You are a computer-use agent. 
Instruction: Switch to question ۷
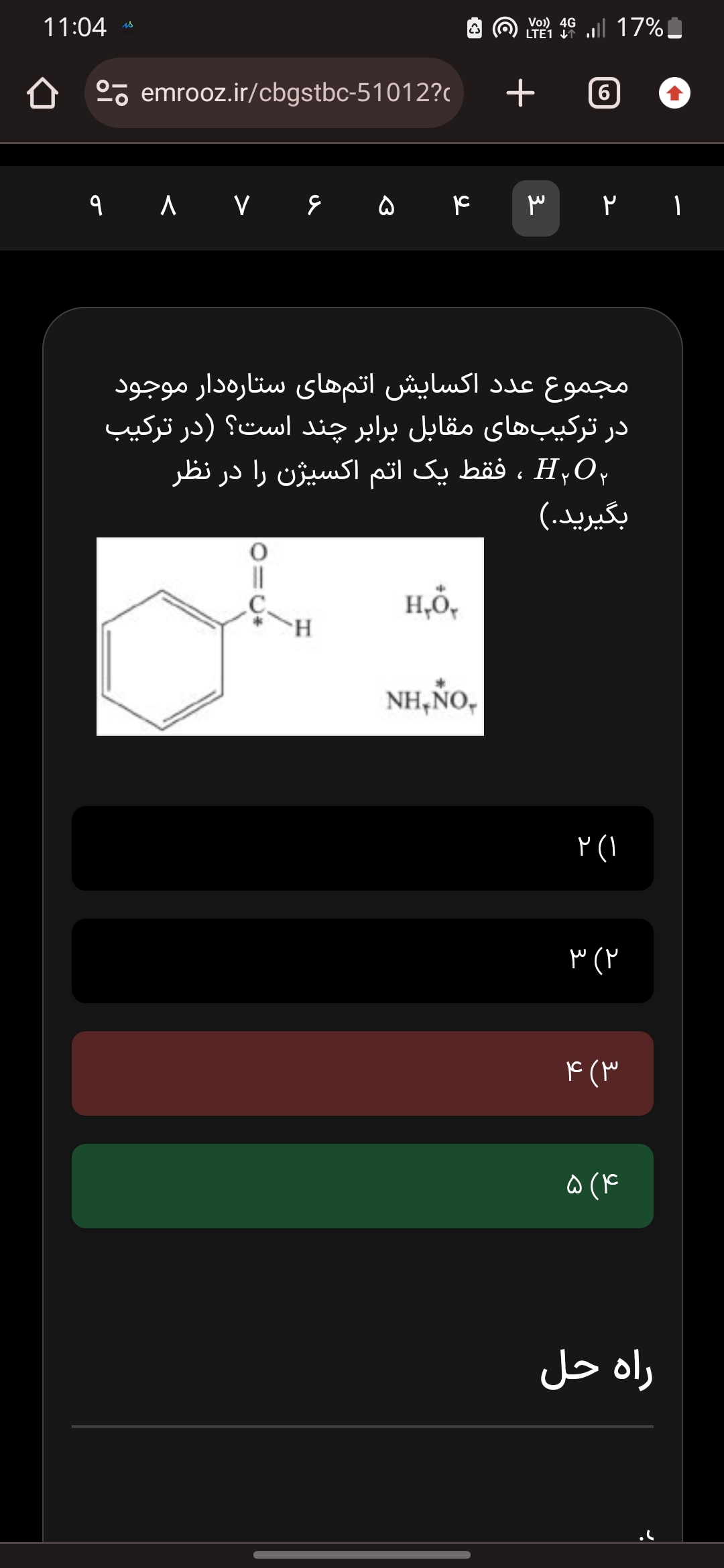coord(241,206)
